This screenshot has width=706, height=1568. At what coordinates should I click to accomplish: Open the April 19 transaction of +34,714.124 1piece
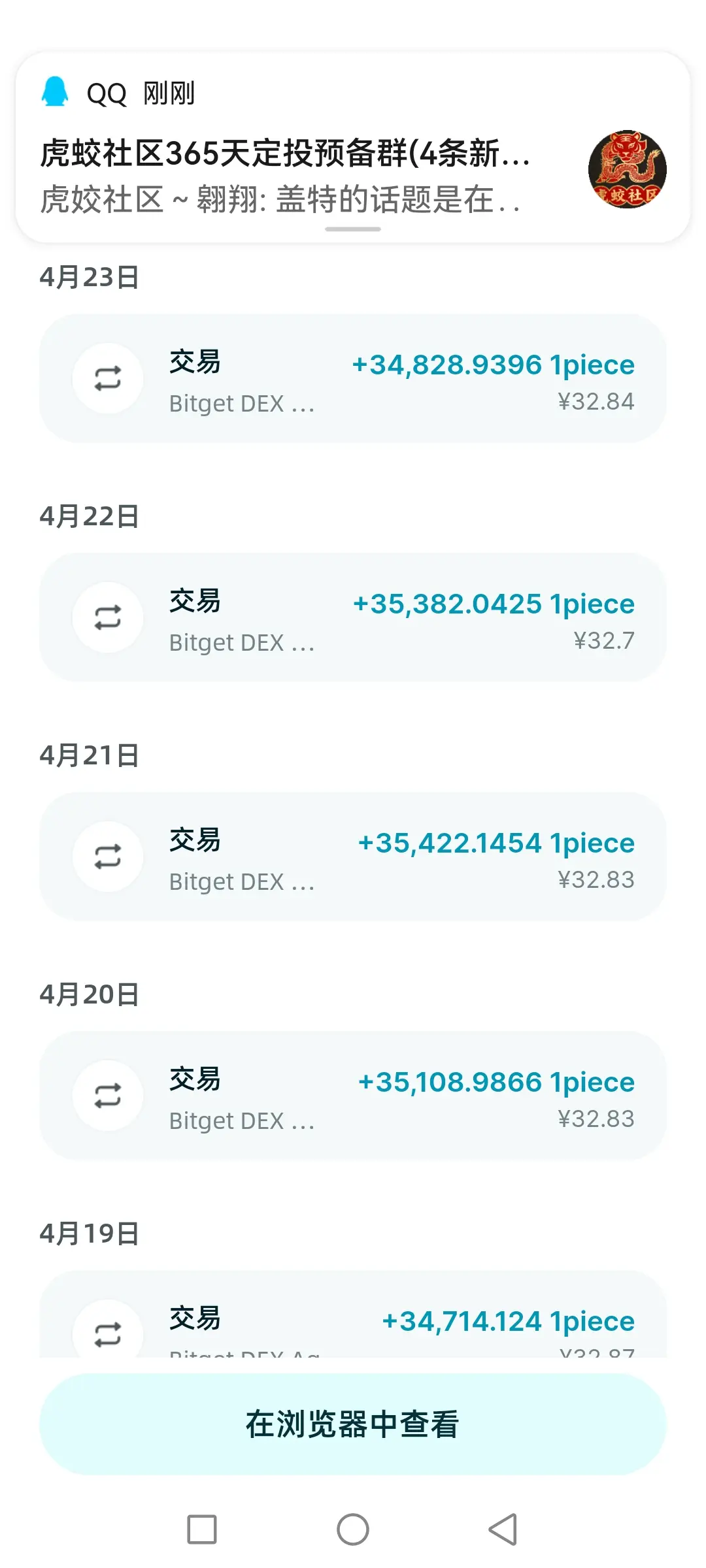353,1315
